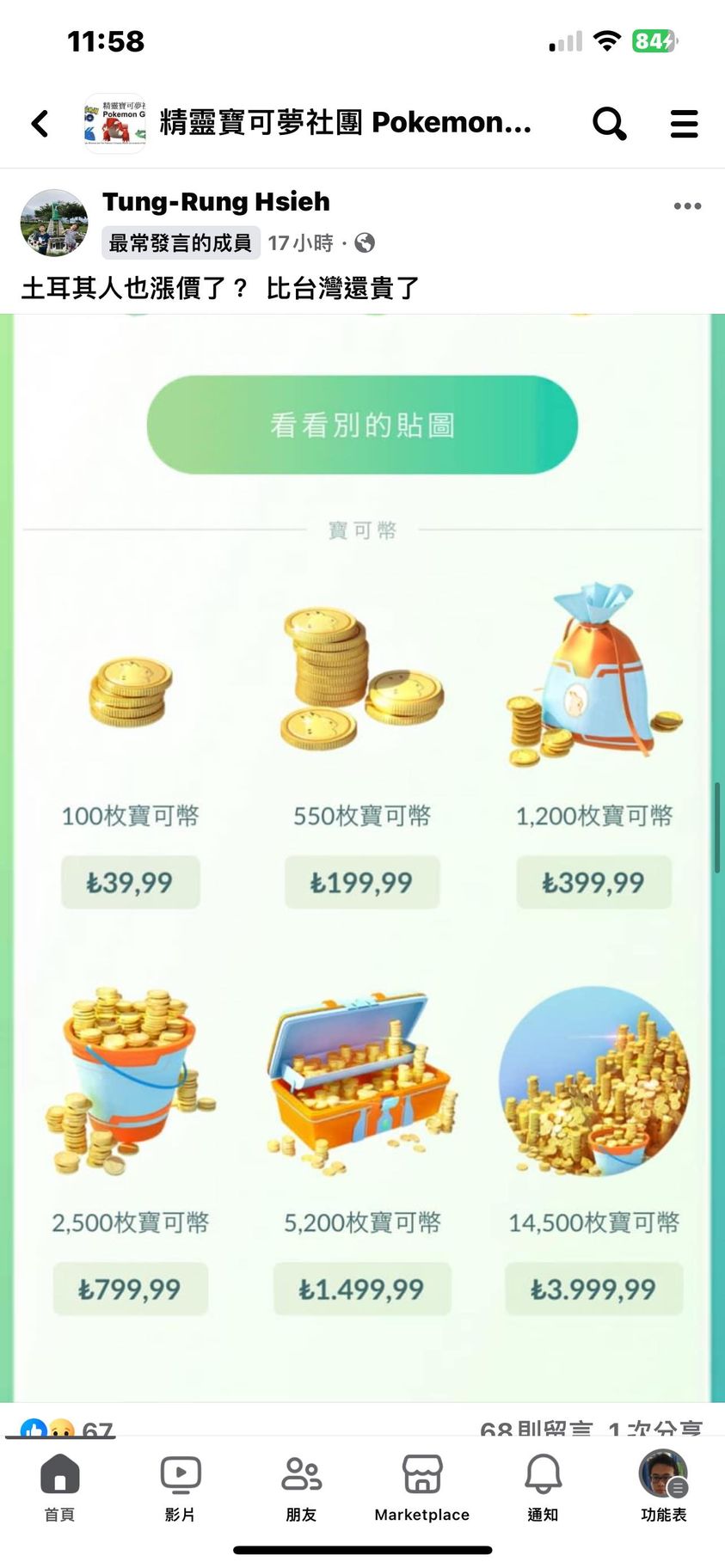Open the hamburger menu in the top bar

pyautogui.click(x=684, y=124)
